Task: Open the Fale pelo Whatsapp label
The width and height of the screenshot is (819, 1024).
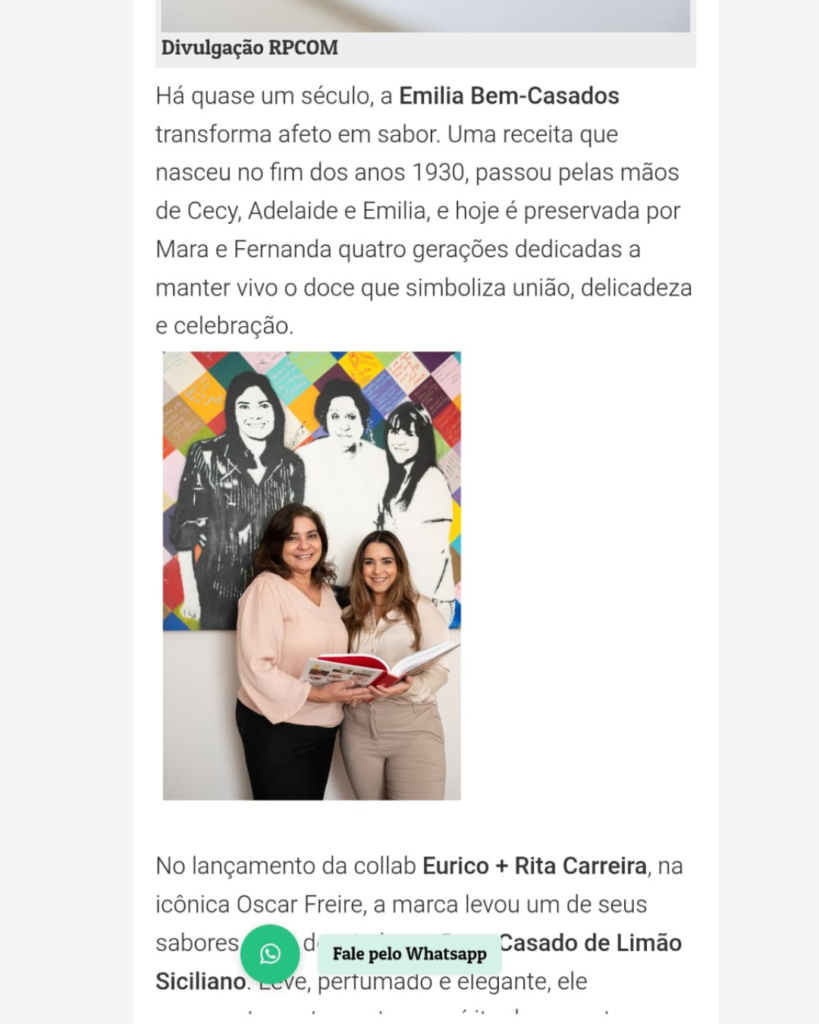Action: coord(409,954)
